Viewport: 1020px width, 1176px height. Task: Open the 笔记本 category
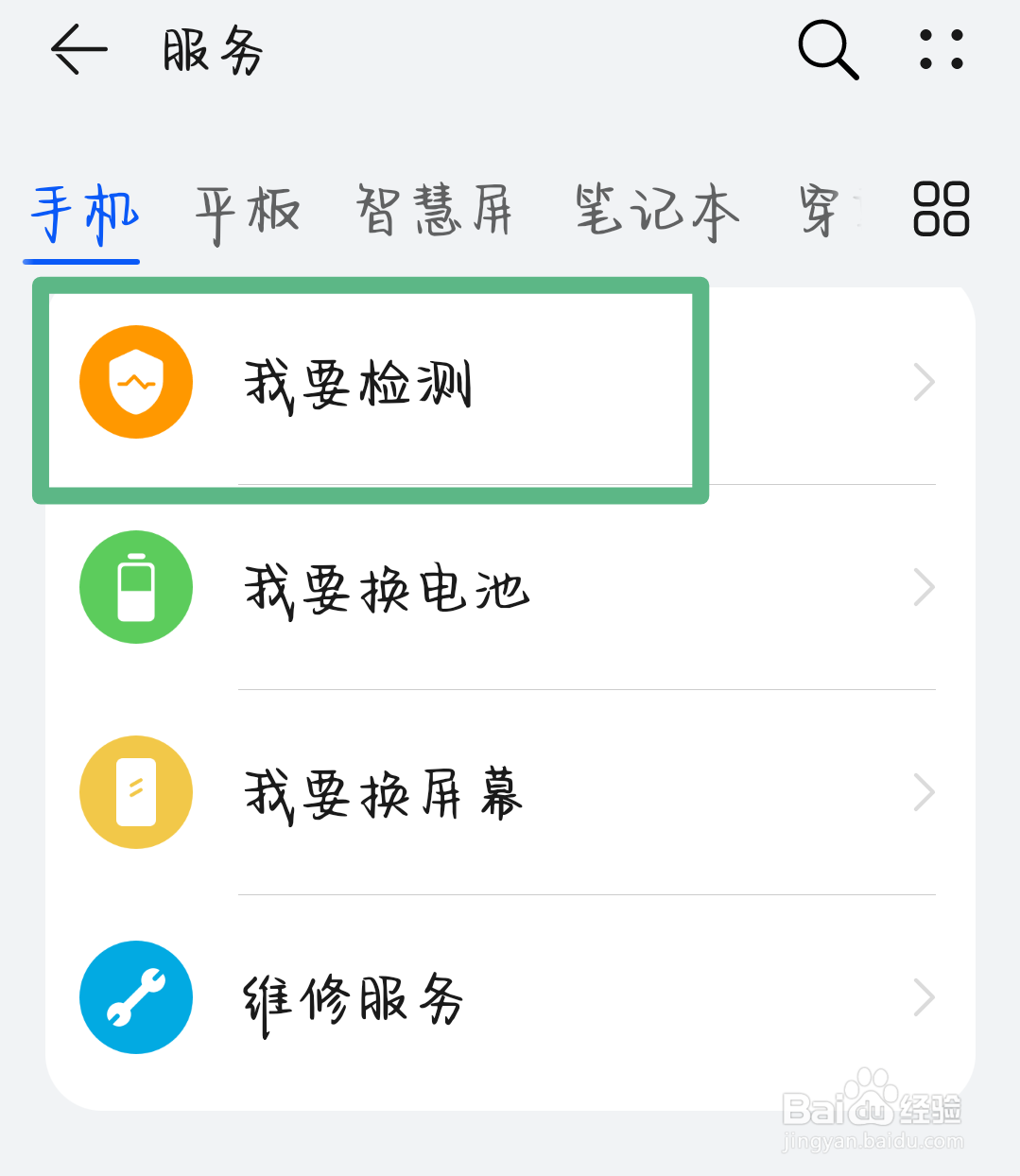656,211
